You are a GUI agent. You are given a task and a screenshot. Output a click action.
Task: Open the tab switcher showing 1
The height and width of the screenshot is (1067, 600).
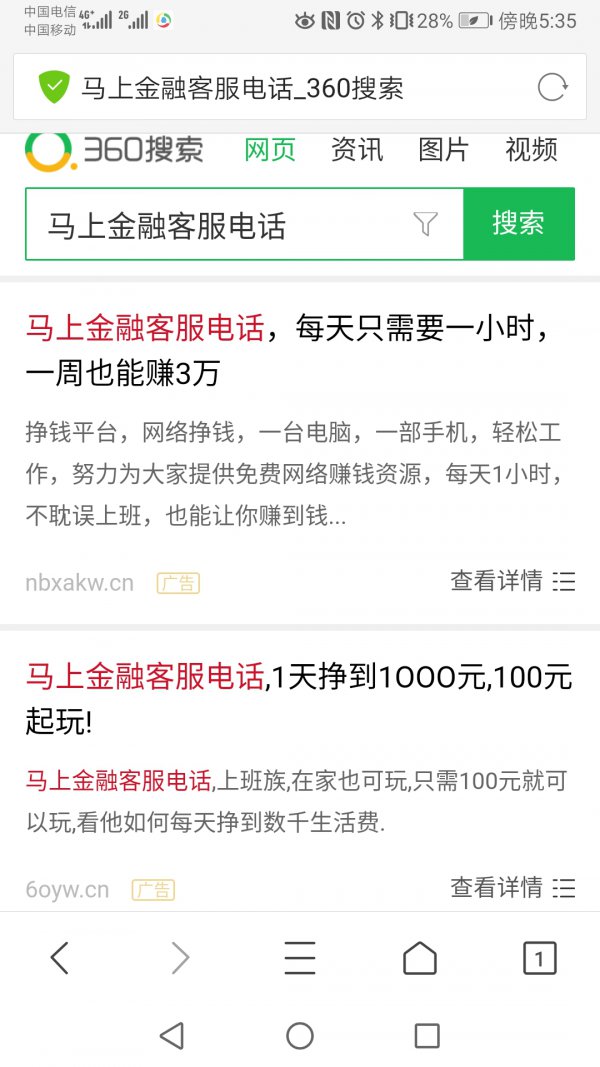tap(539, 958)
